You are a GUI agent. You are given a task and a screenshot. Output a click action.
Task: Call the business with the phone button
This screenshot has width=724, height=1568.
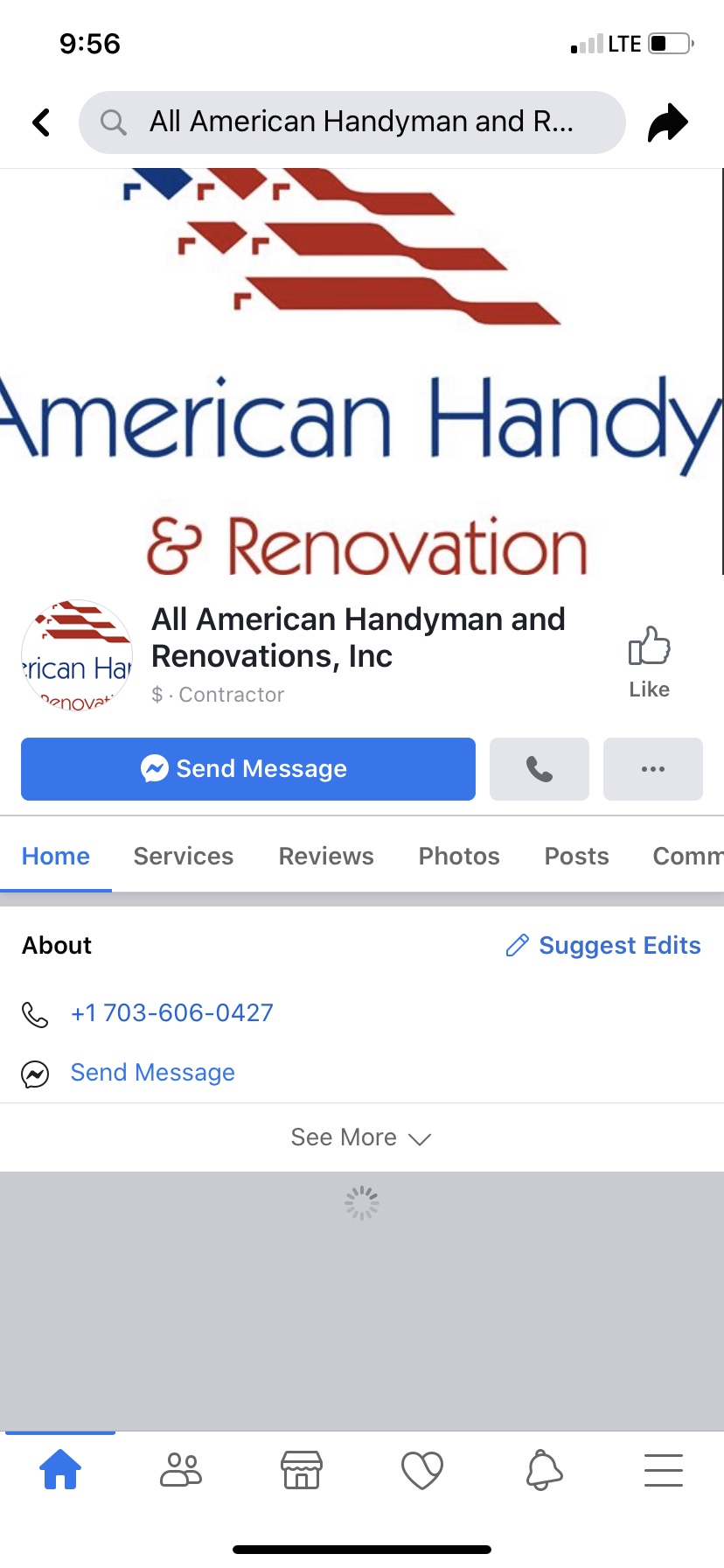point(540,769)
